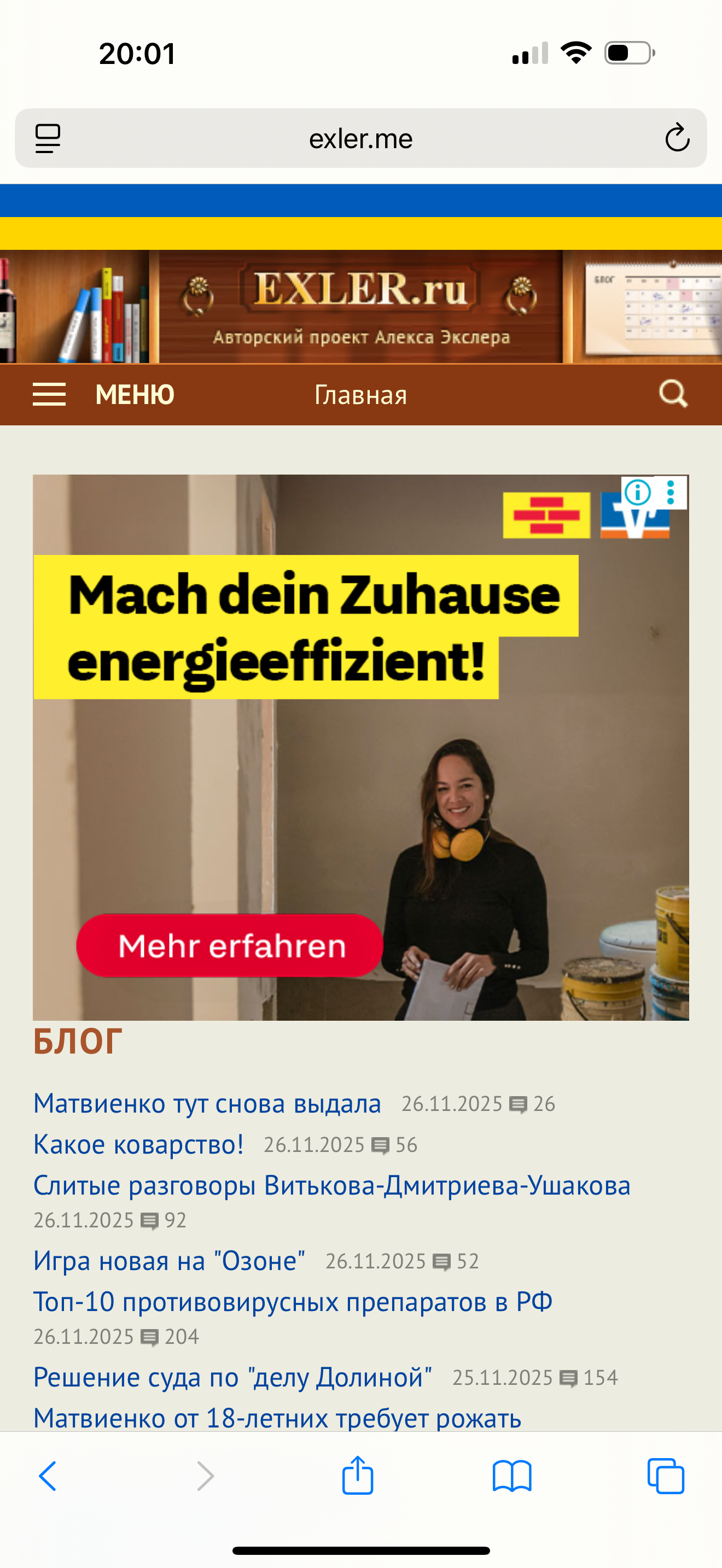Open the Safari page settings button
Viewport: 722px width, 1568px height.
point(48,138)
